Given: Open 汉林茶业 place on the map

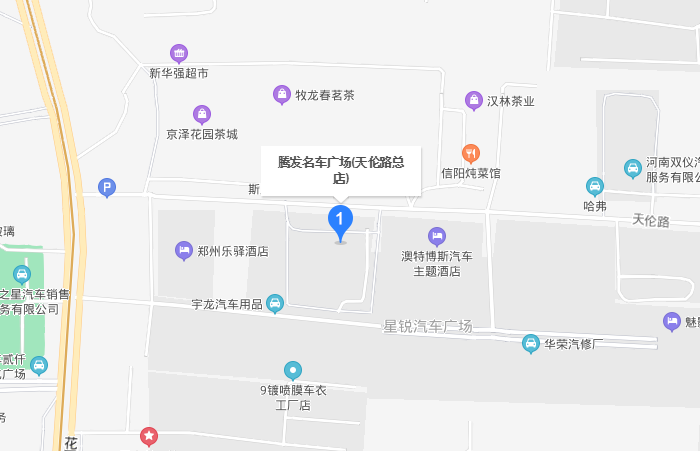Looking at the screenshot, I should [474, 100].
